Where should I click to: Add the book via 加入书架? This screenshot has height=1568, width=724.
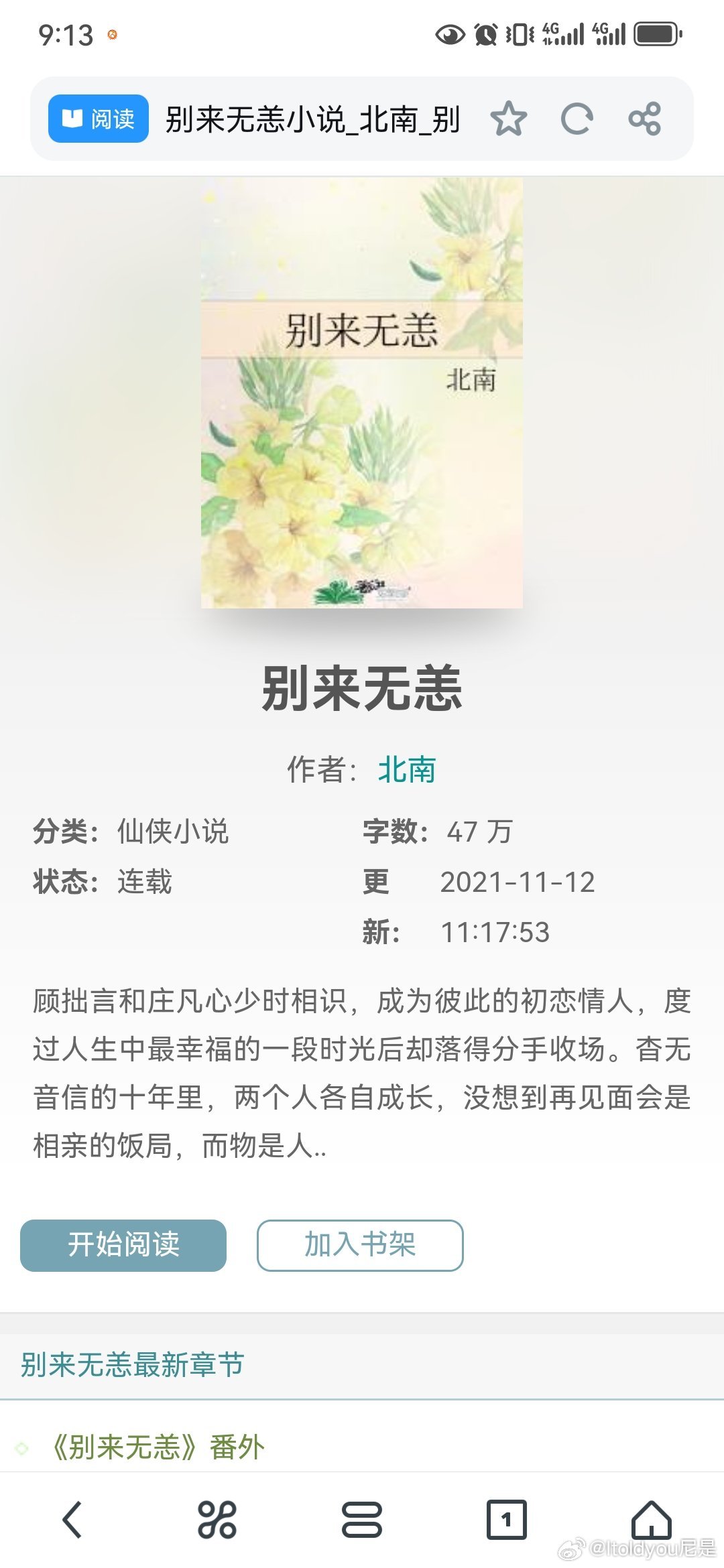(360, 1245)
